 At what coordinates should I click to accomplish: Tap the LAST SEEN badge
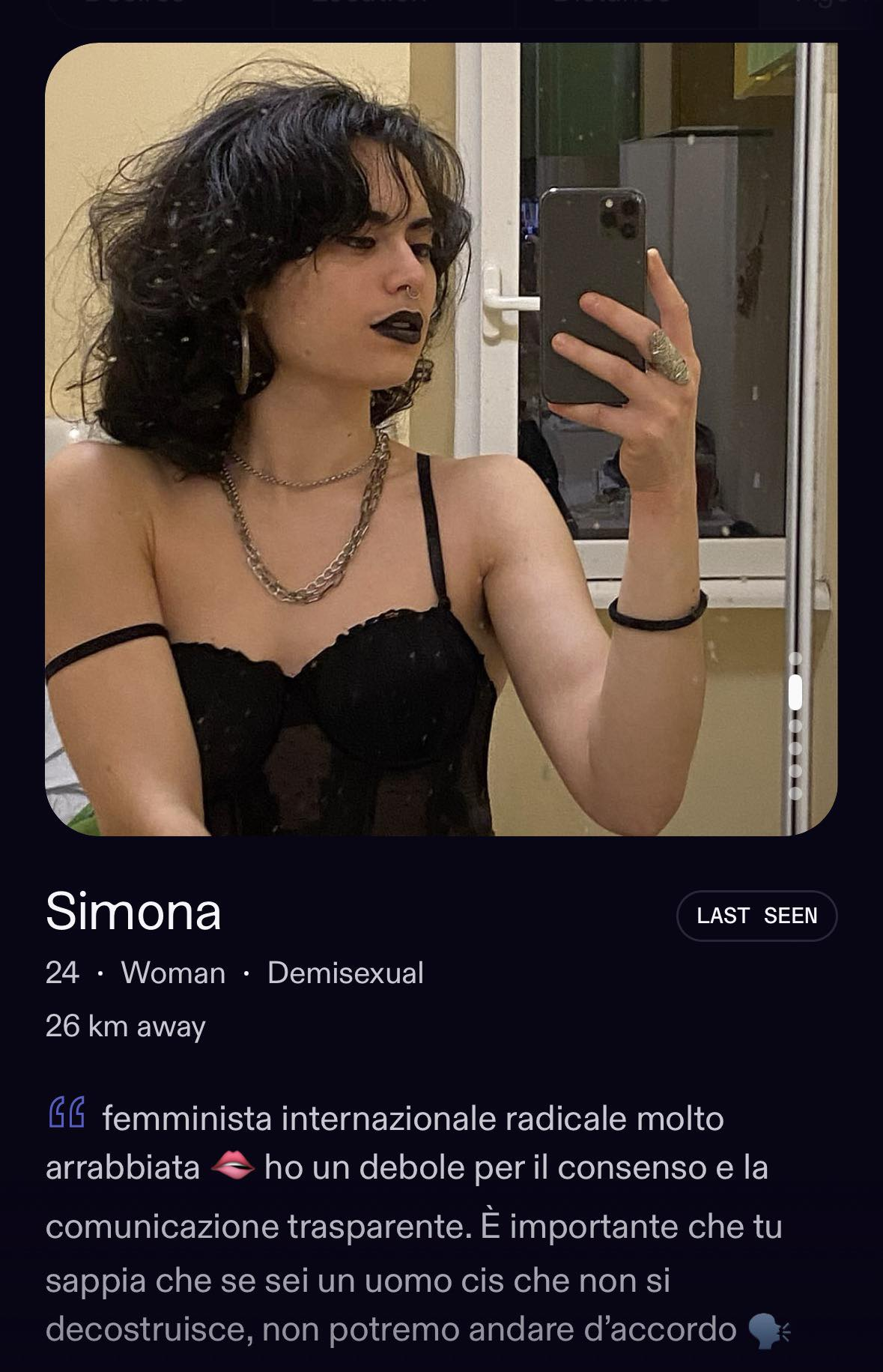pos(756,916)
